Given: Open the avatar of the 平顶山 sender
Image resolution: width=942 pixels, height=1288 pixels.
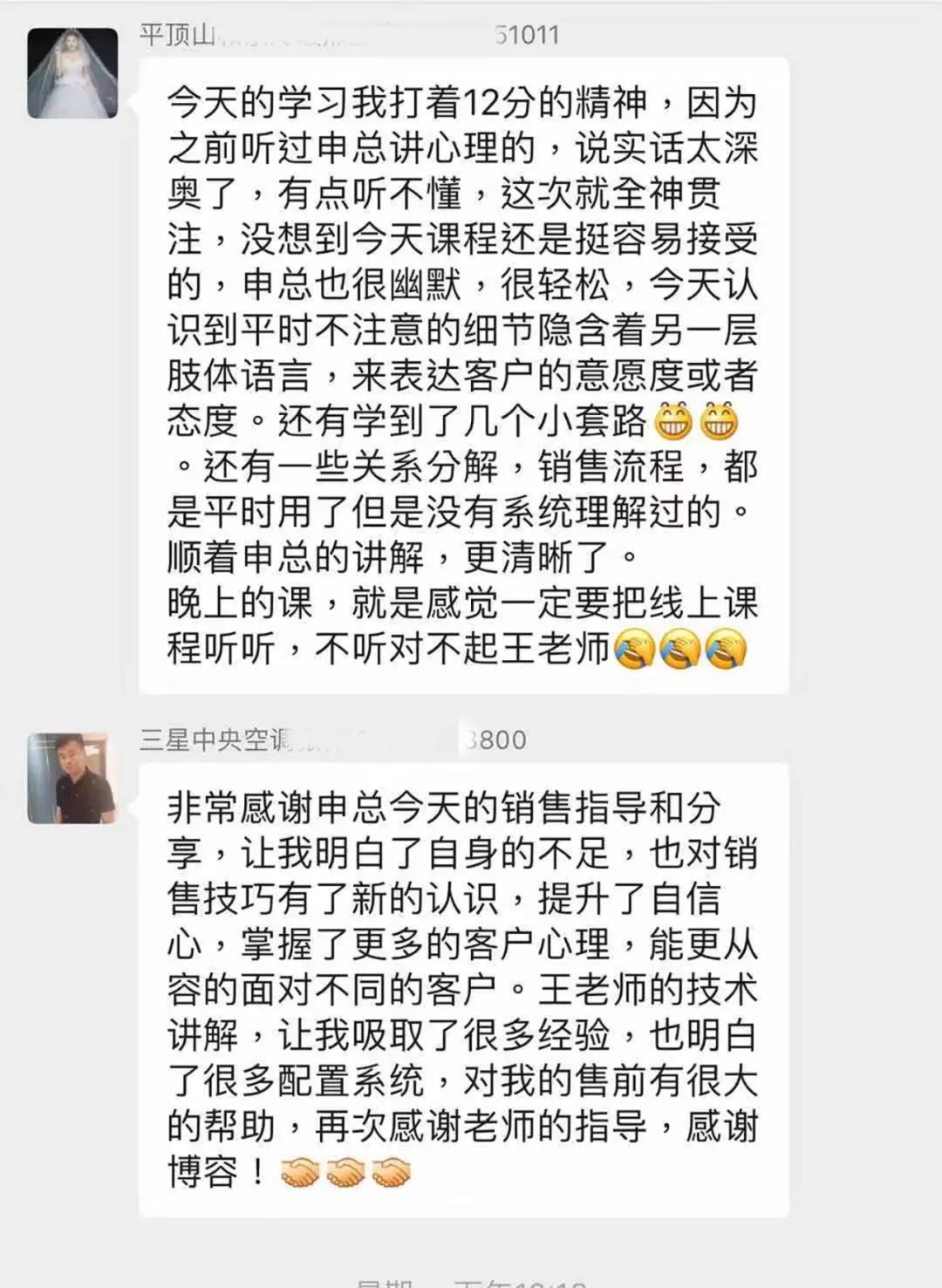Looking at the screenshot, I should [72, 73].
